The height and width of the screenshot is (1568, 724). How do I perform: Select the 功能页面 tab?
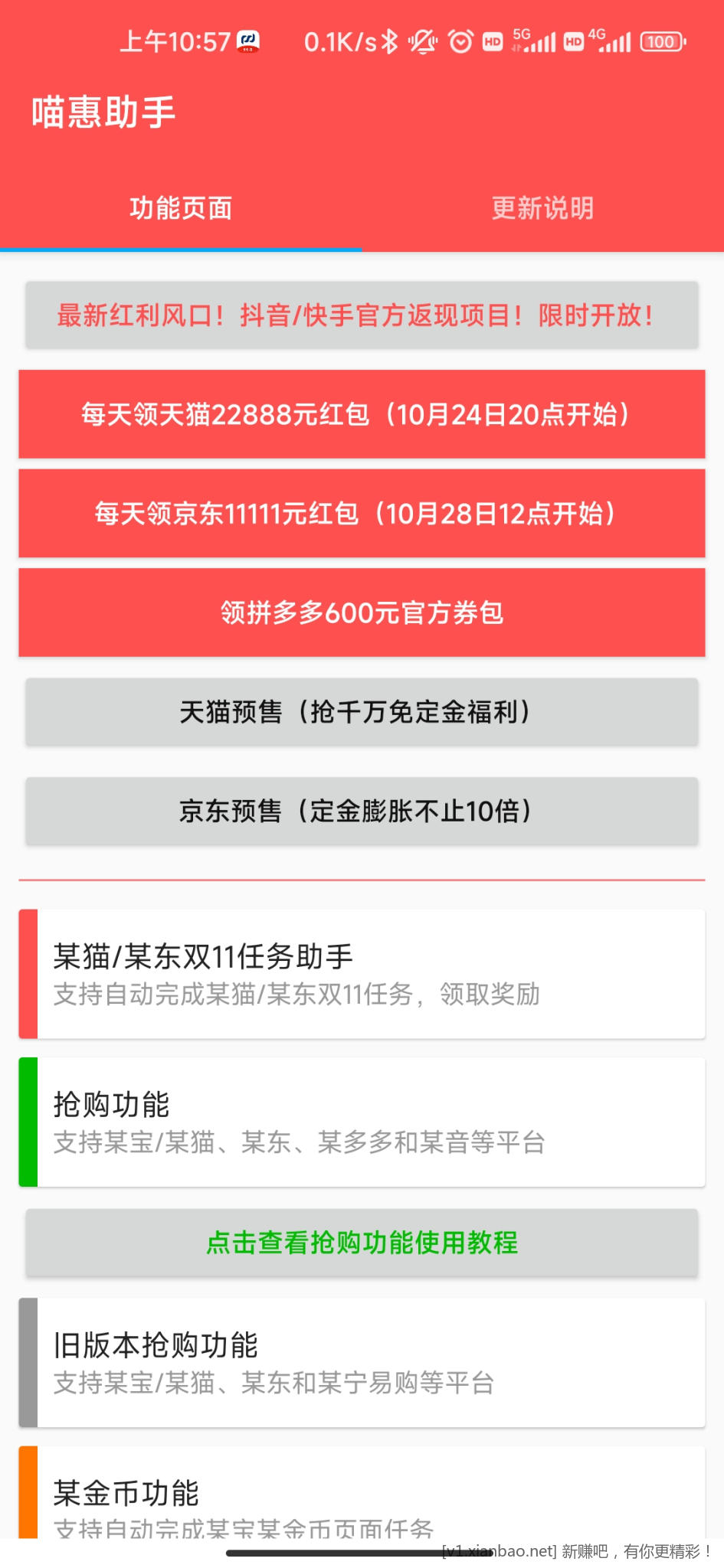pos(181,208)
